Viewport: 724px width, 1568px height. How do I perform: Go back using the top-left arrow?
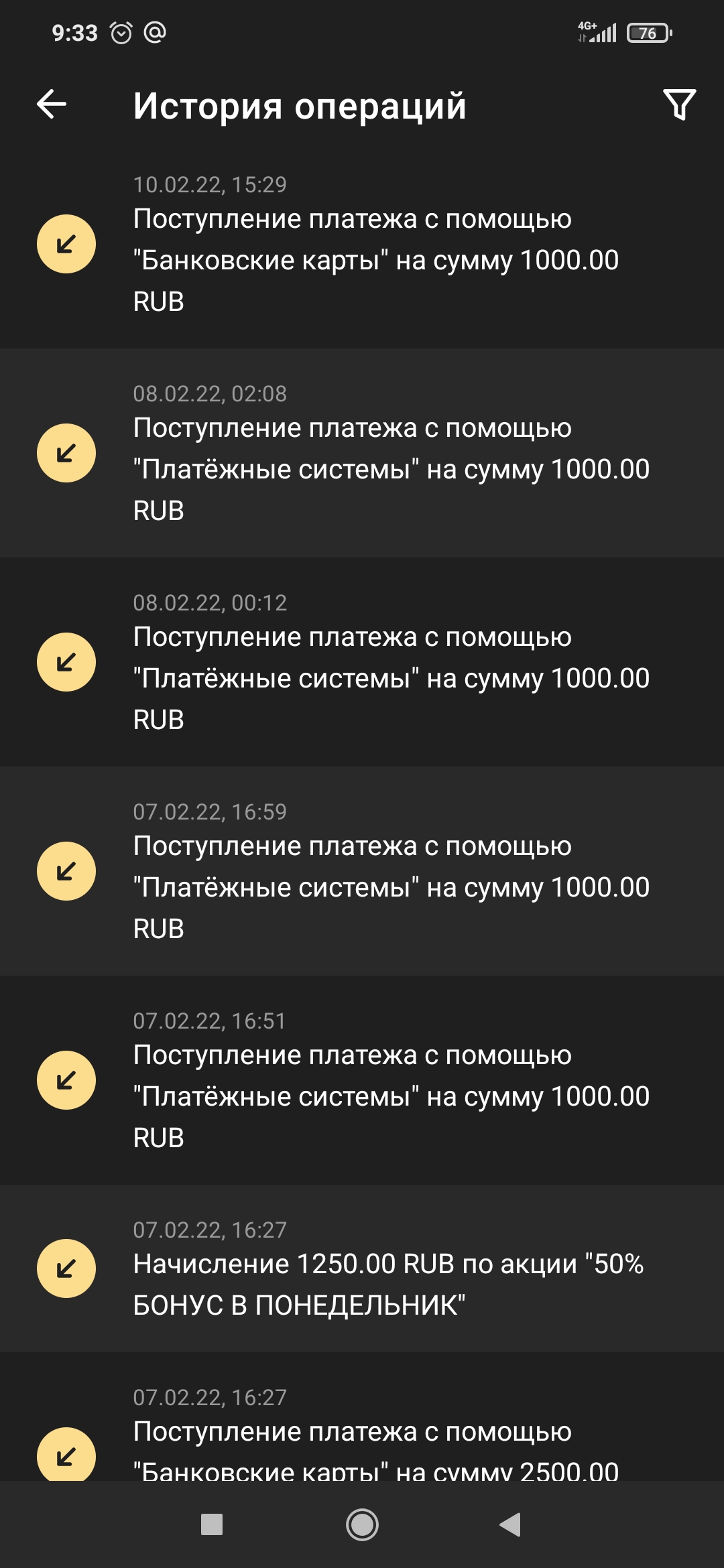coord(52,105)
